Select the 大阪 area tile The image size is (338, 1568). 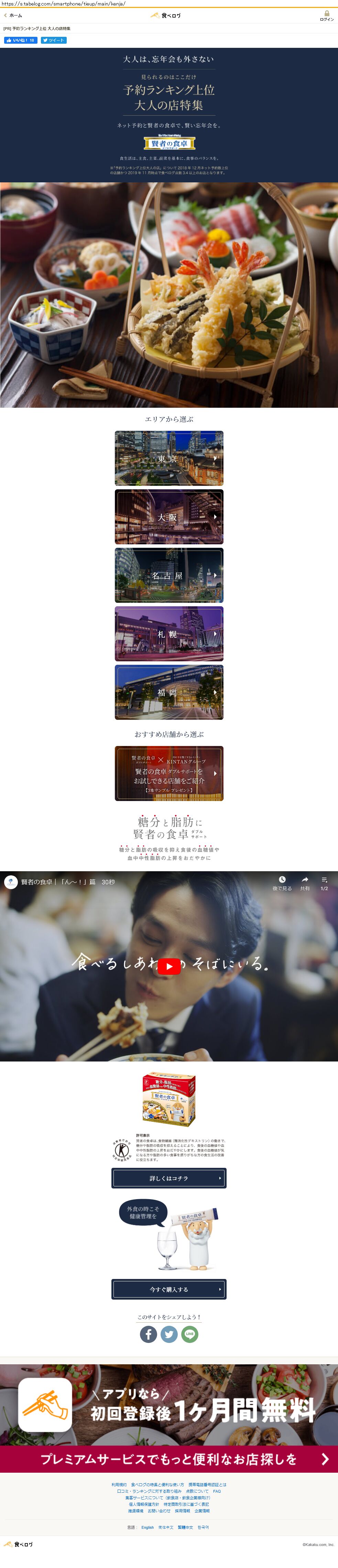[169, 517]
